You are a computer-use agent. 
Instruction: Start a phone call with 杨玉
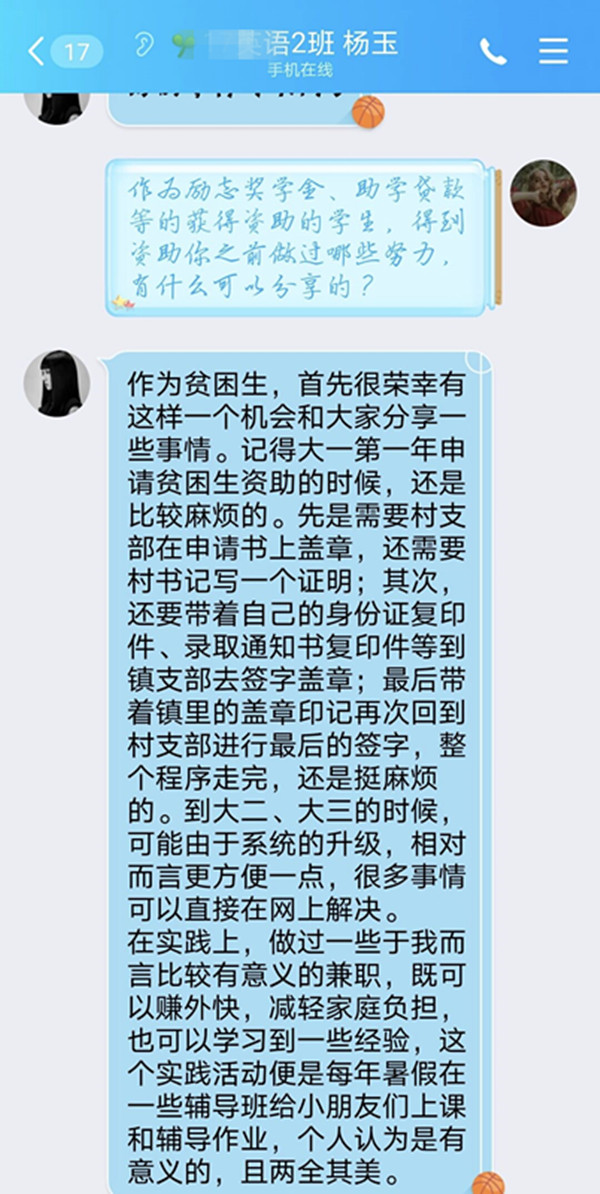[x=493, y=51]
